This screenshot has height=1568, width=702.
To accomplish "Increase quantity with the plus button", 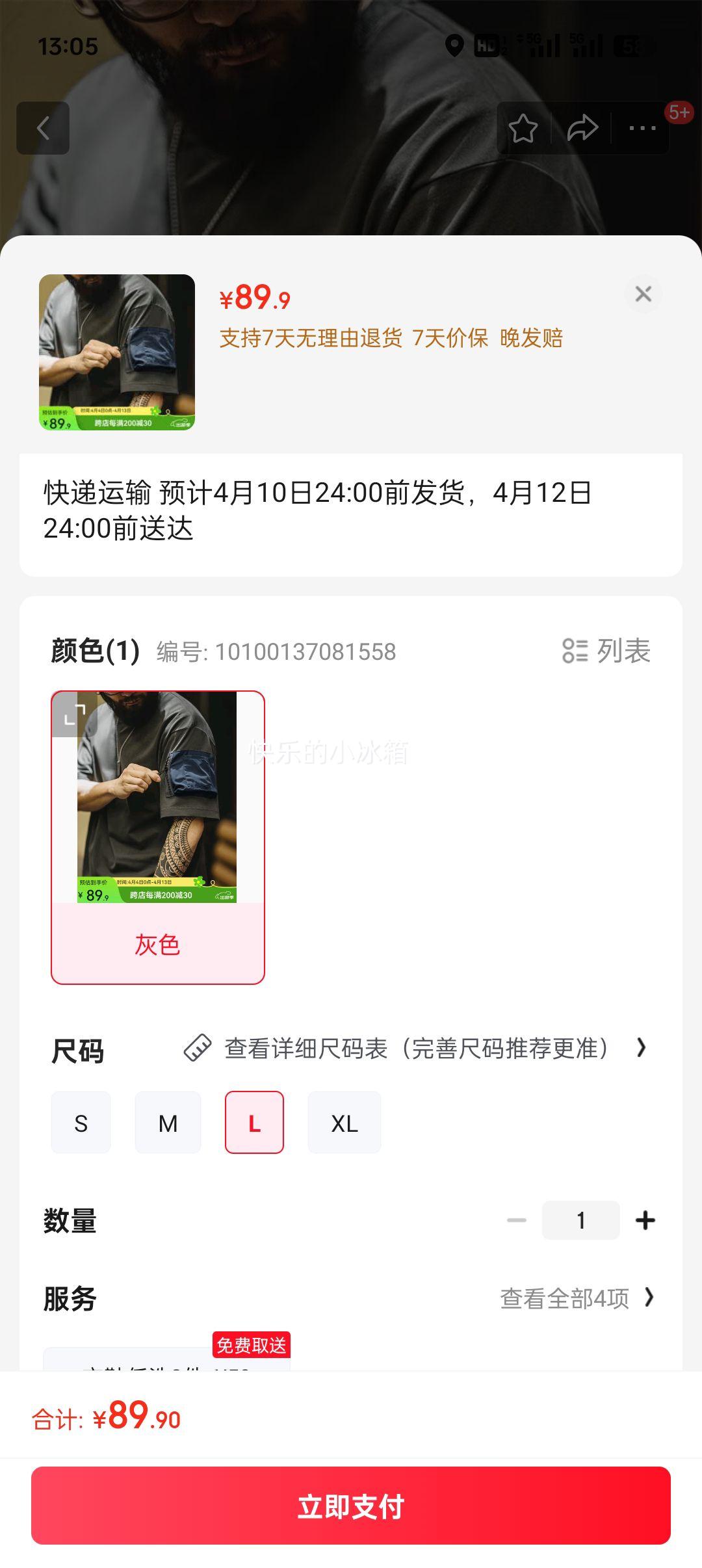I will coord(645,1220).
